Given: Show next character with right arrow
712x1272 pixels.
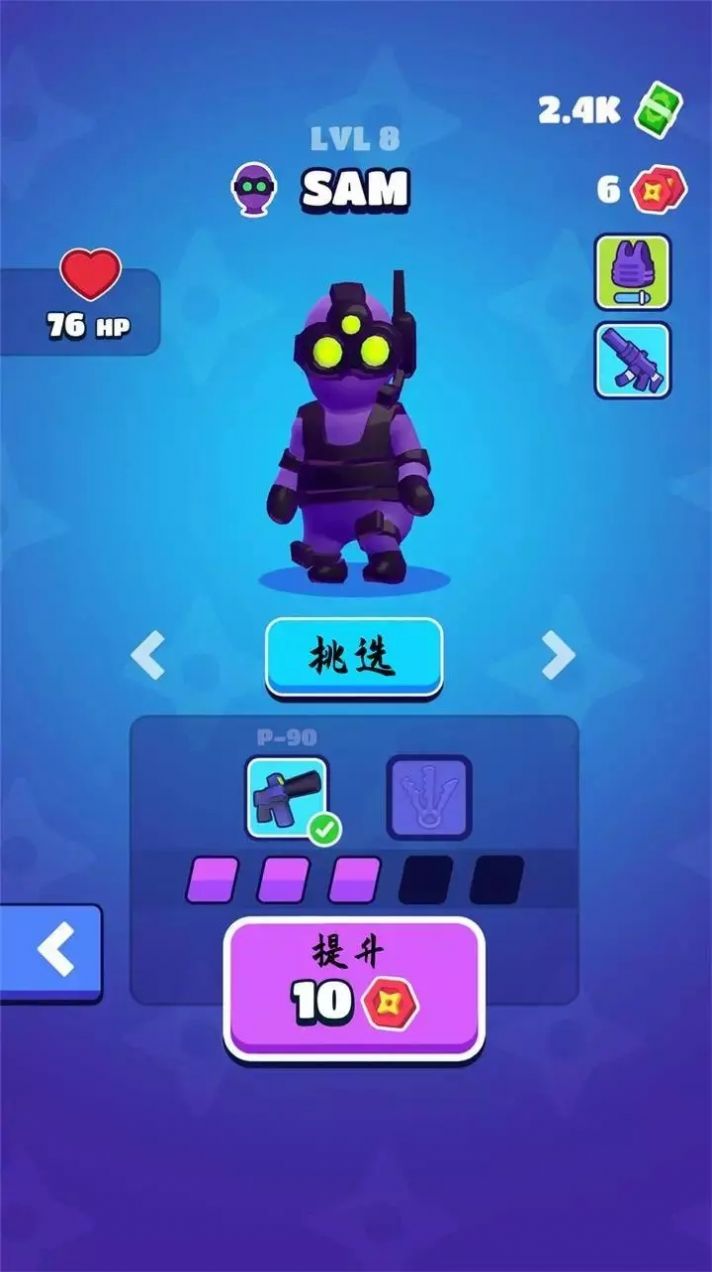Looking at the screenshot, I should 557,656.
